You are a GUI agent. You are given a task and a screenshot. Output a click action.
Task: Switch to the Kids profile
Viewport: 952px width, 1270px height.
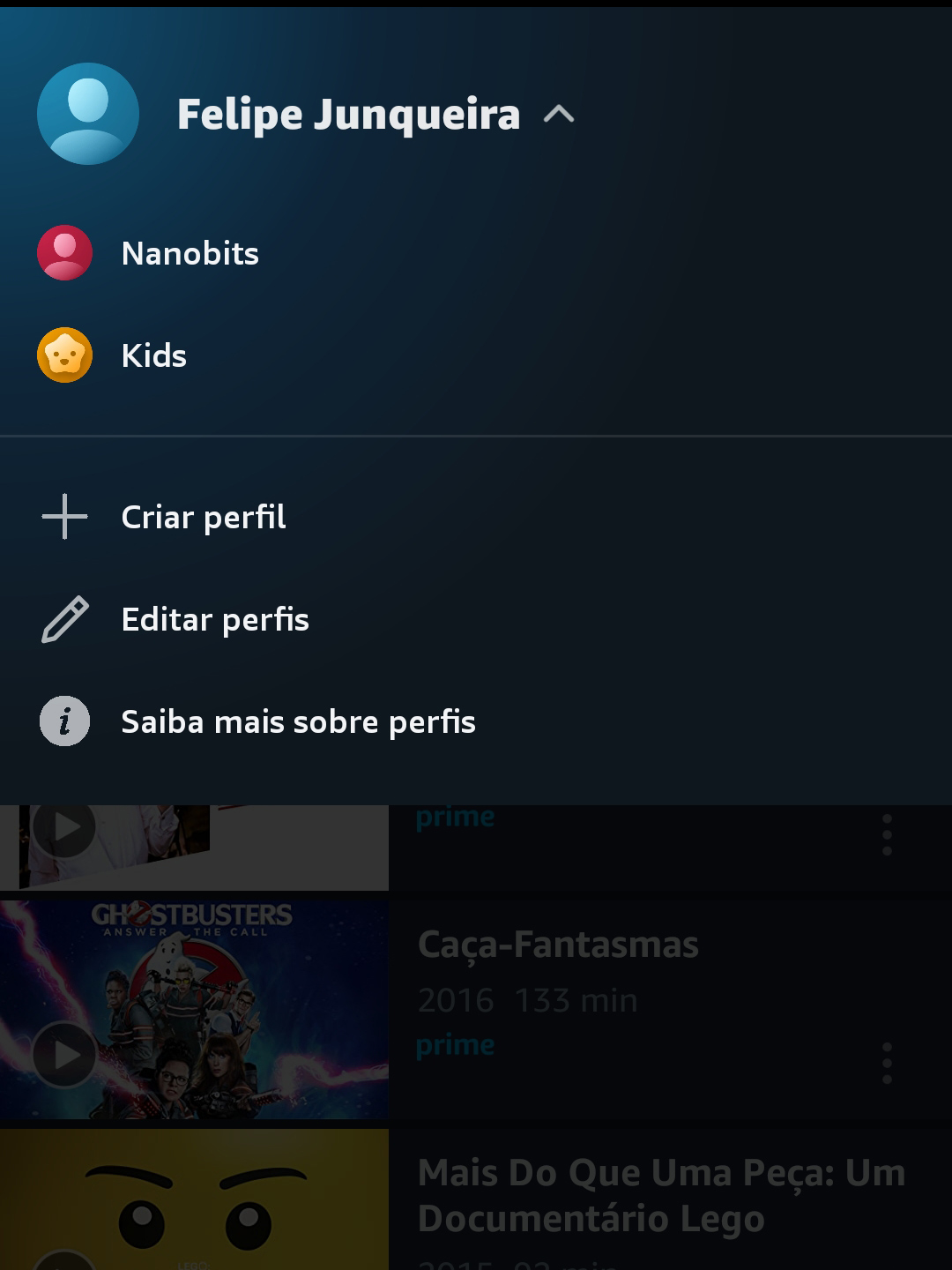154,355
